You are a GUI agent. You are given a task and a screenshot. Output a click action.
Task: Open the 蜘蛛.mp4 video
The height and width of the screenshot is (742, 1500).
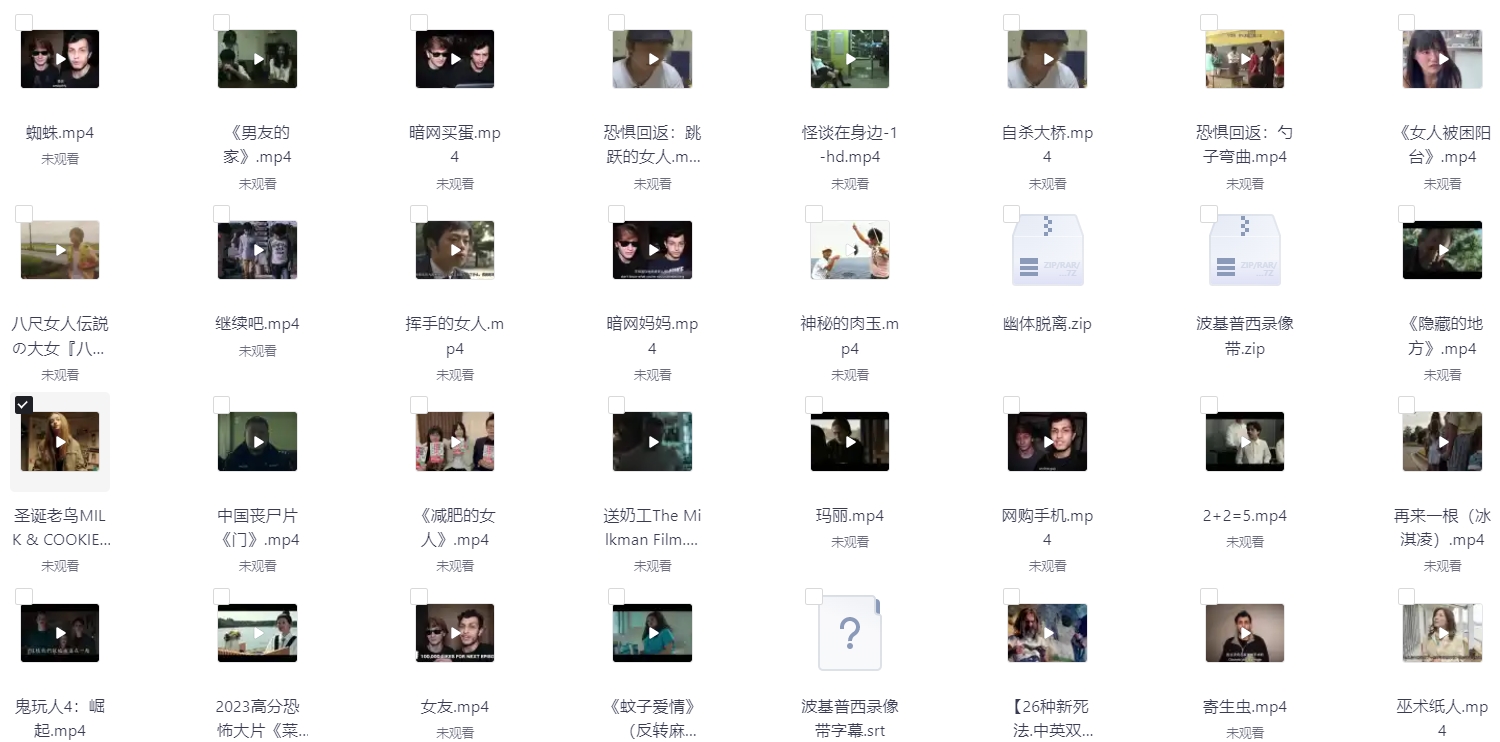coord(60,59)
